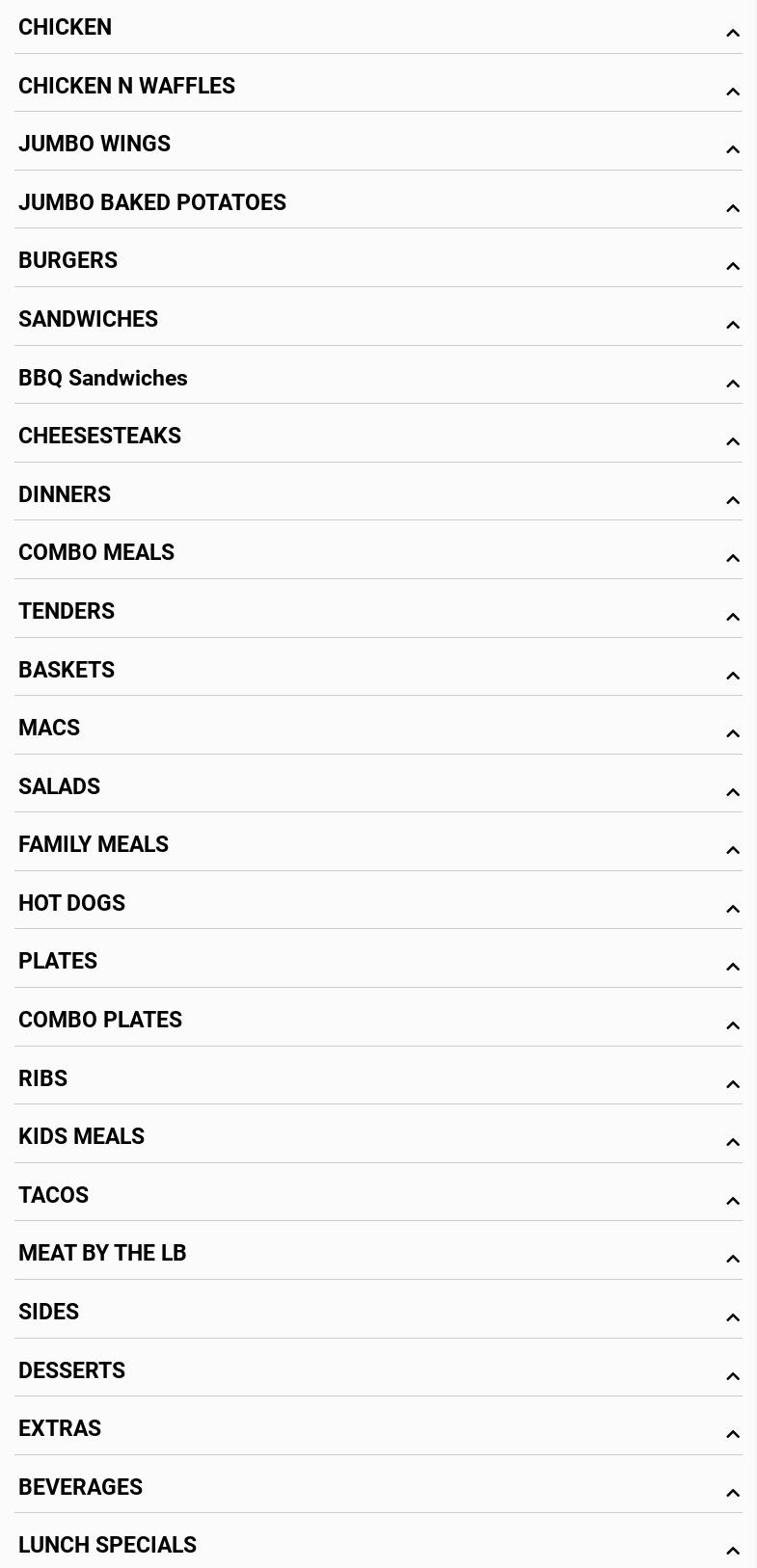Expand the SALADS category
The width and height of the screenshot is (757, 1568).
(377, 787)
